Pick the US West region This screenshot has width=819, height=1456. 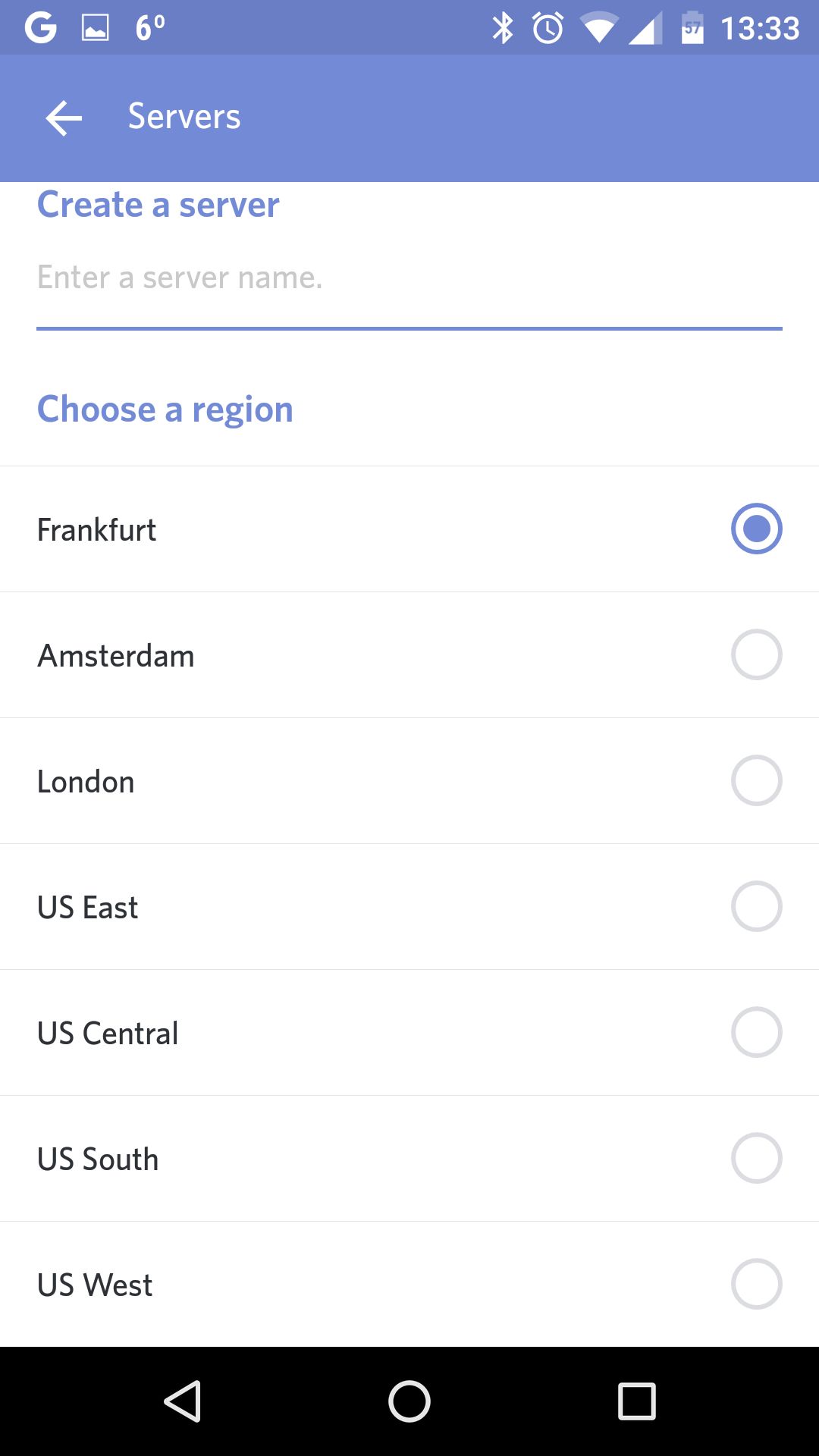pos(409,1285)
